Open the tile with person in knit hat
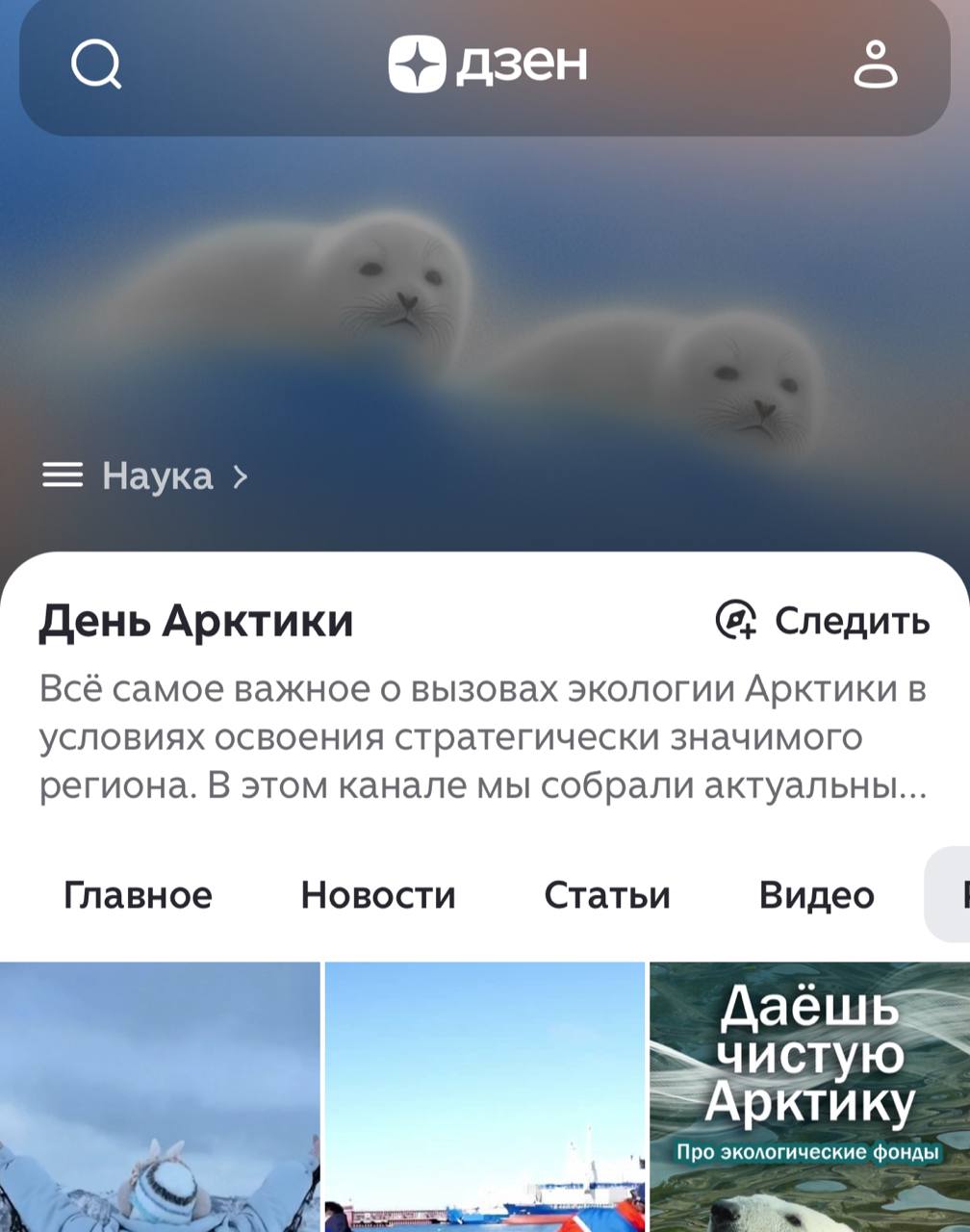This screenshot has height=1232, width=970. tap(160, 1097)
